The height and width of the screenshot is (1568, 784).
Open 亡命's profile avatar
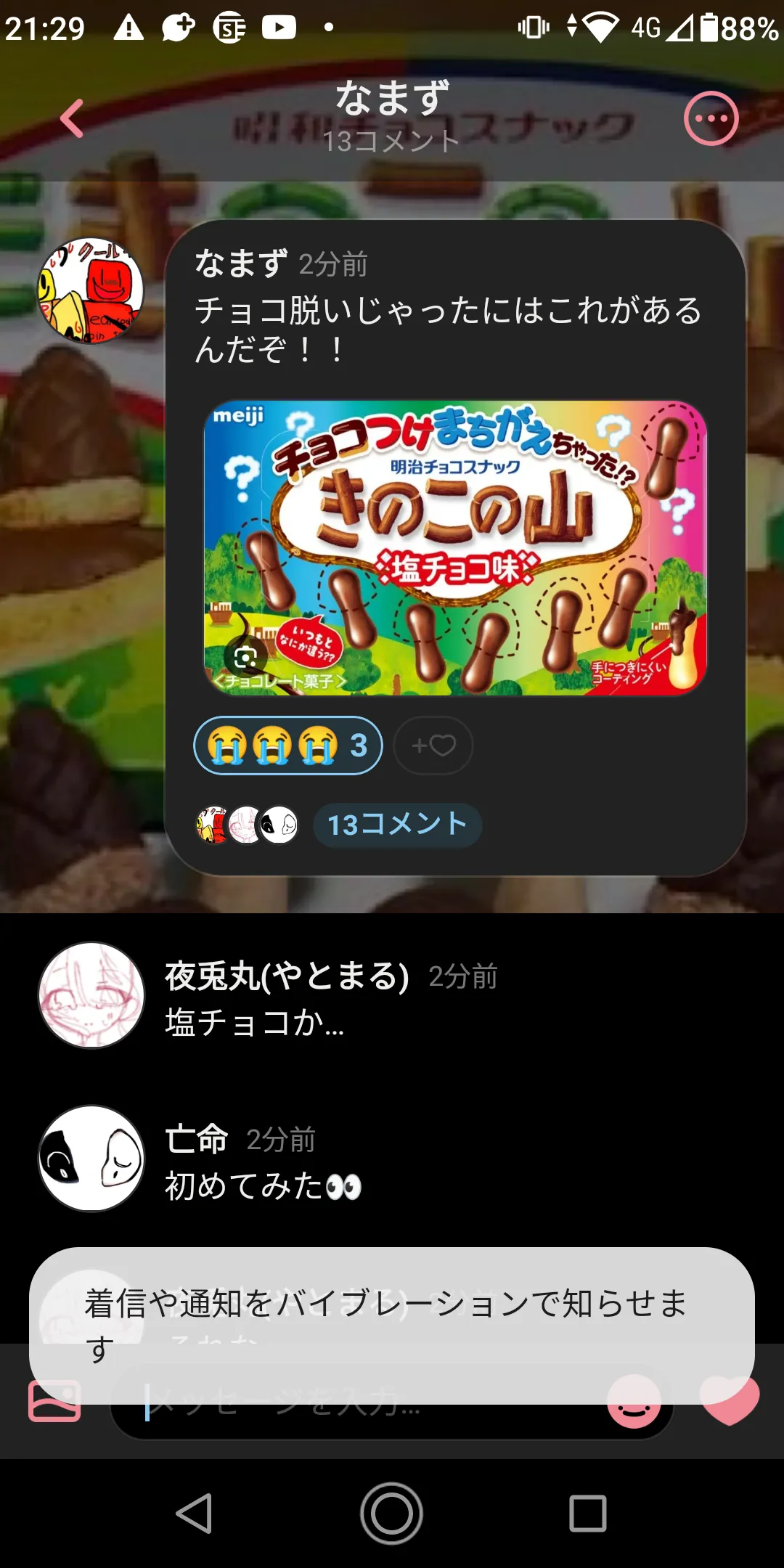91,1159
